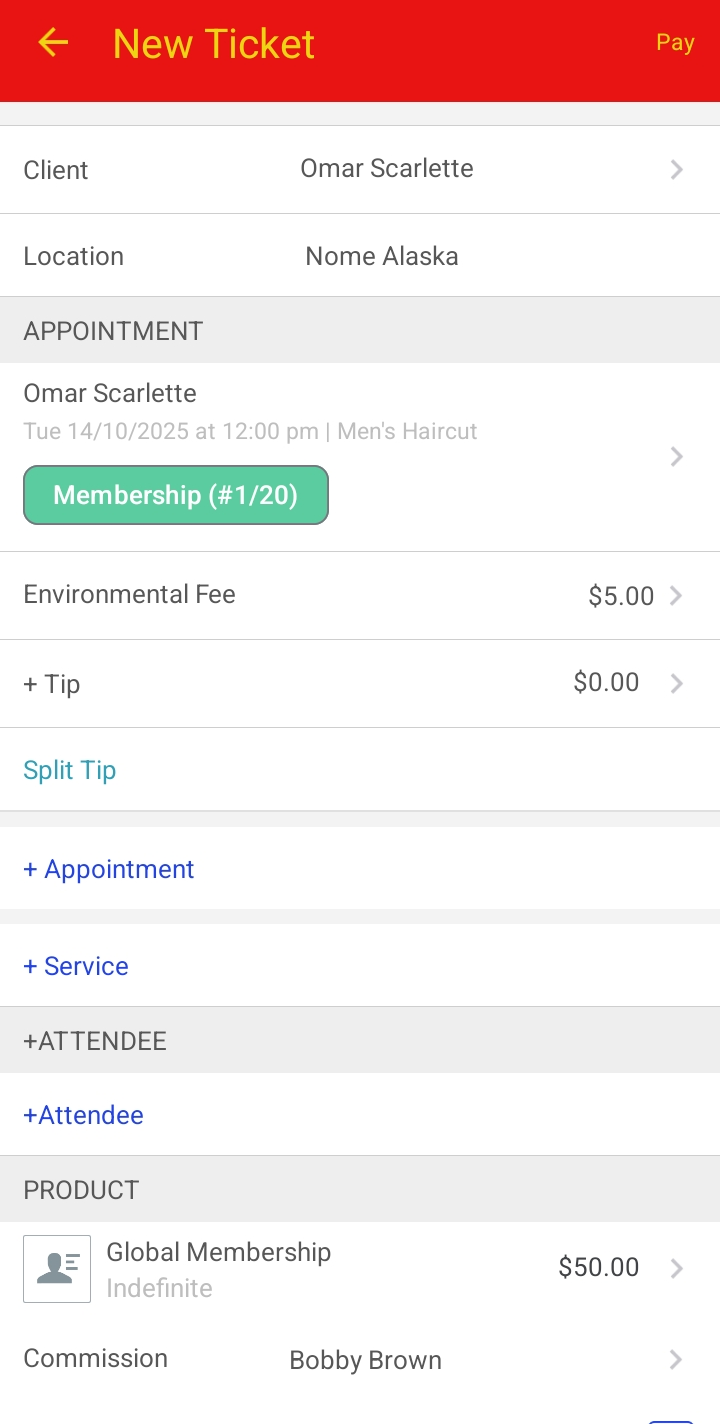Open the Global Membership product

[x=360, y=1268]
